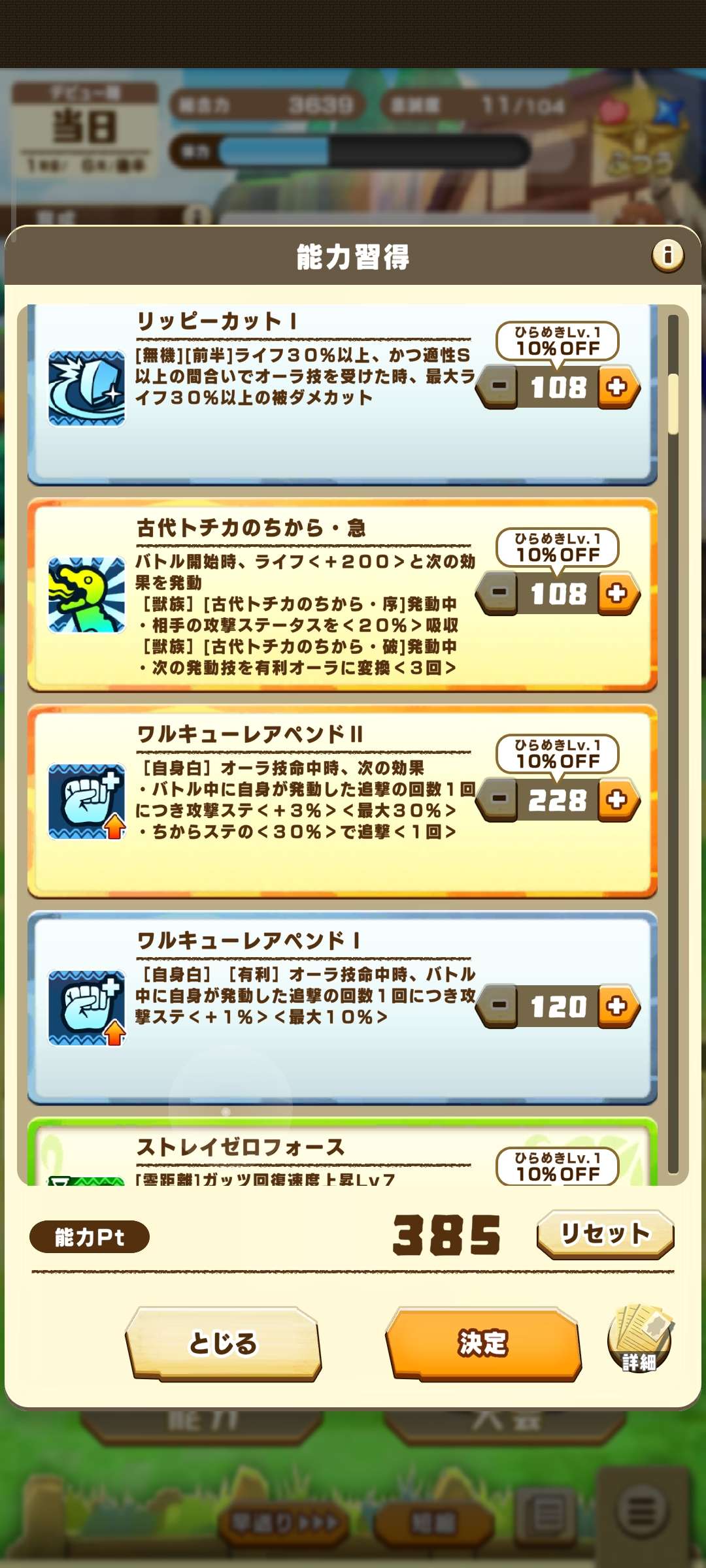Open the info icon beside 能力習得
Screen dimensions: 706x1568
(x=667, y=255)
